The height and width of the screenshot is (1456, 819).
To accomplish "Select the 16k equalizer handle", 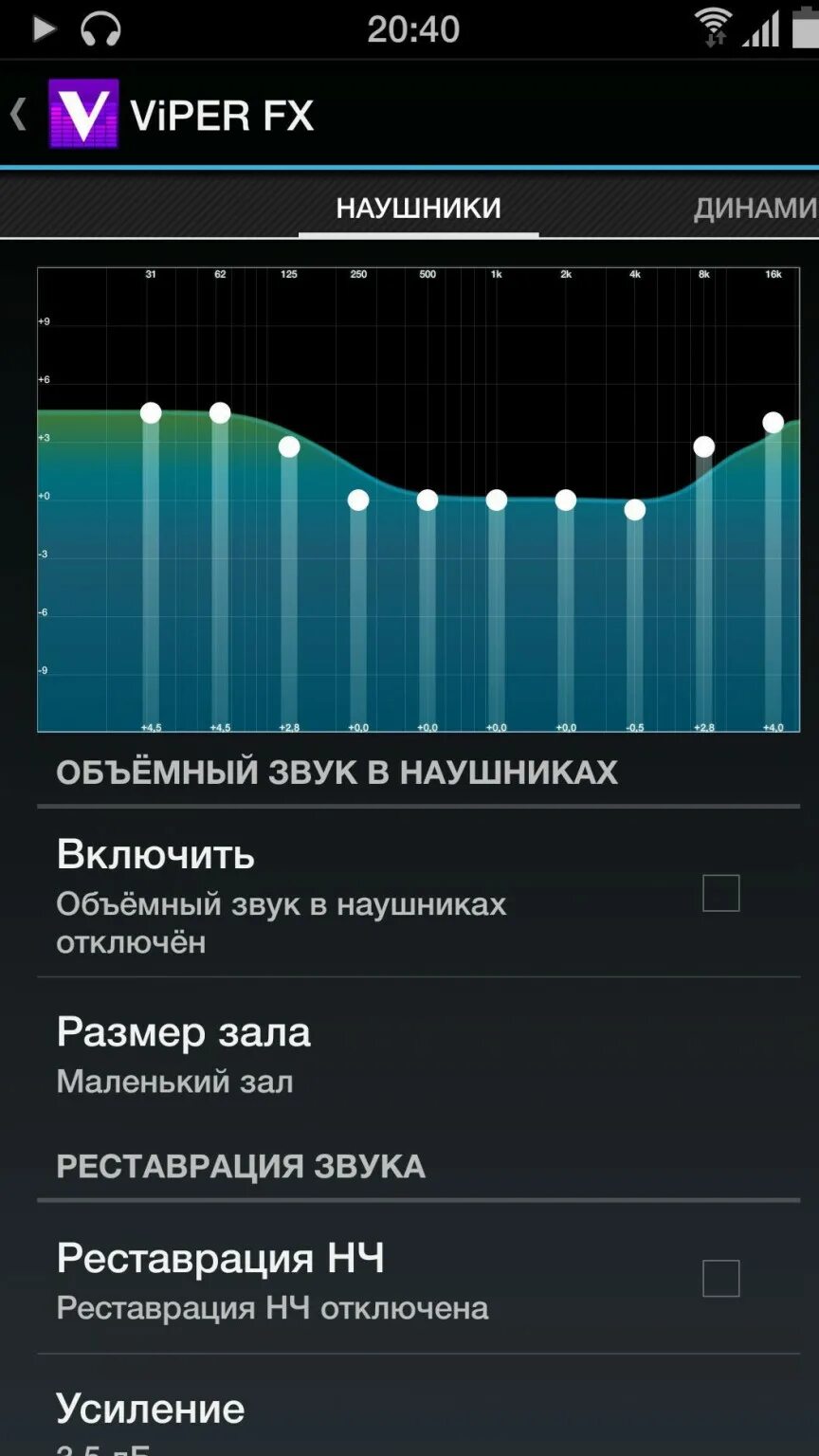I will 773,423.
